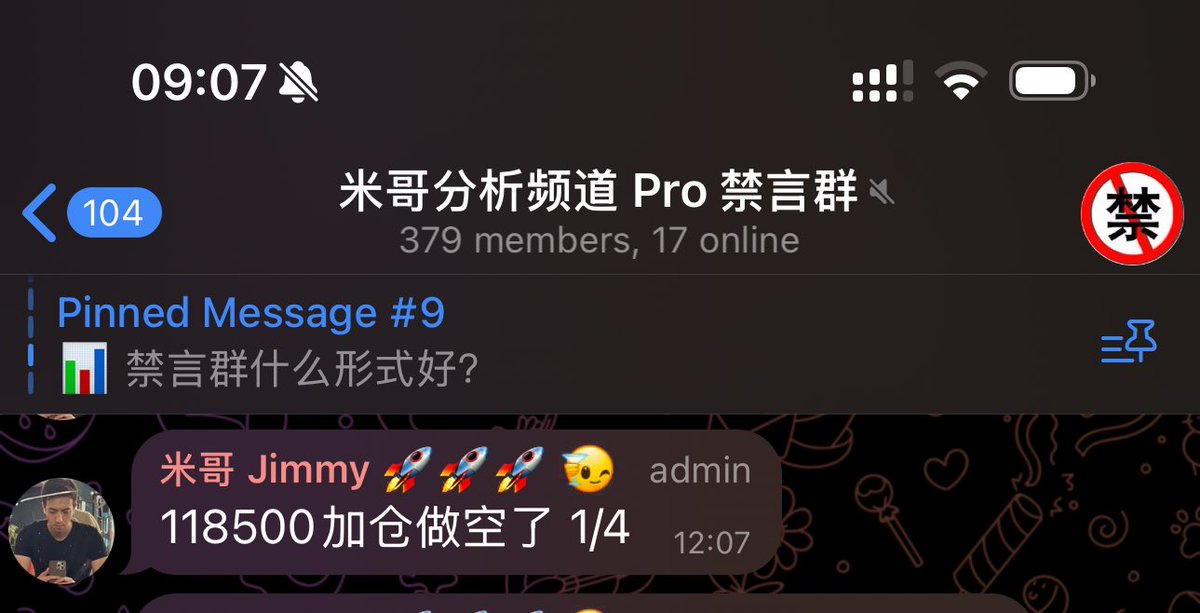Open the sender name 米哥 Jimmy
This screenshot has height=613, width=1200.
265,470
